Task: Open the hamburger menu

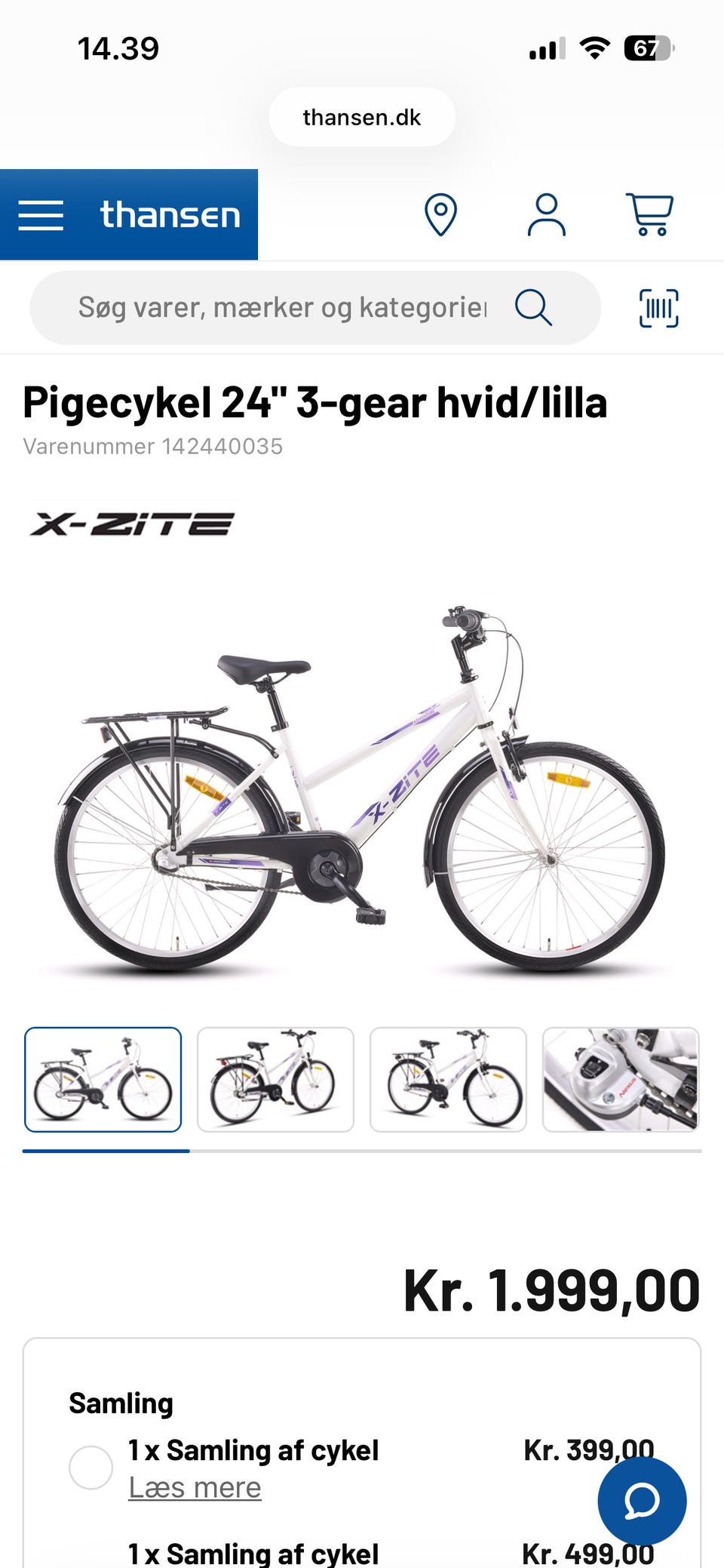Action: click(41, 215)
